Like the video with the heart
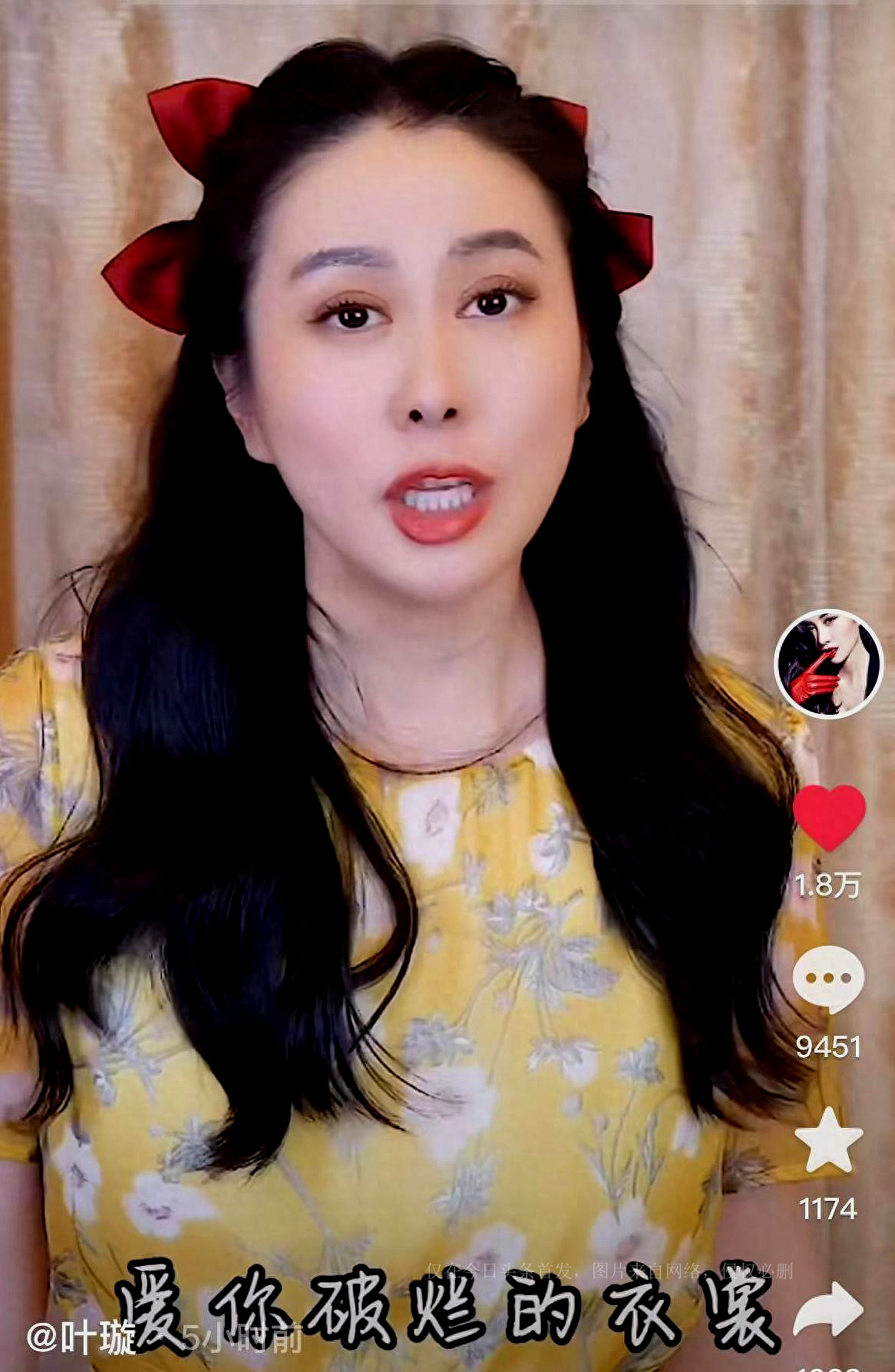 point(829,817)
